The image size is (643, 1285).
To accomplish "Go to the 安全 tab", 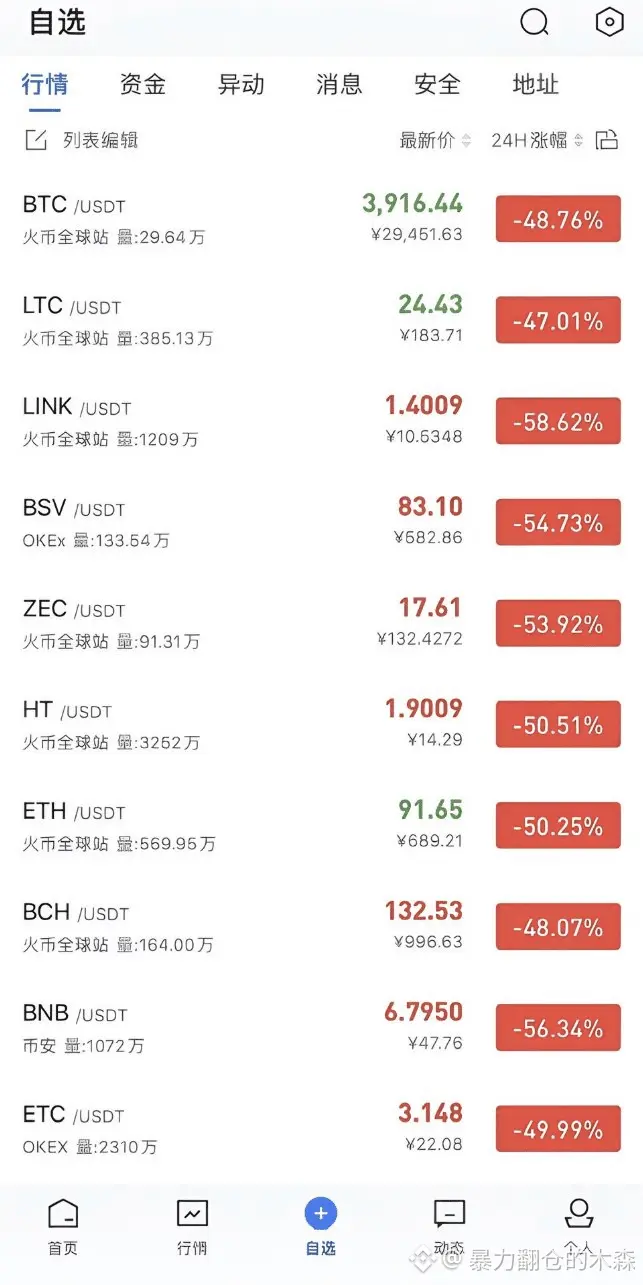I will [x=437, y=85].
